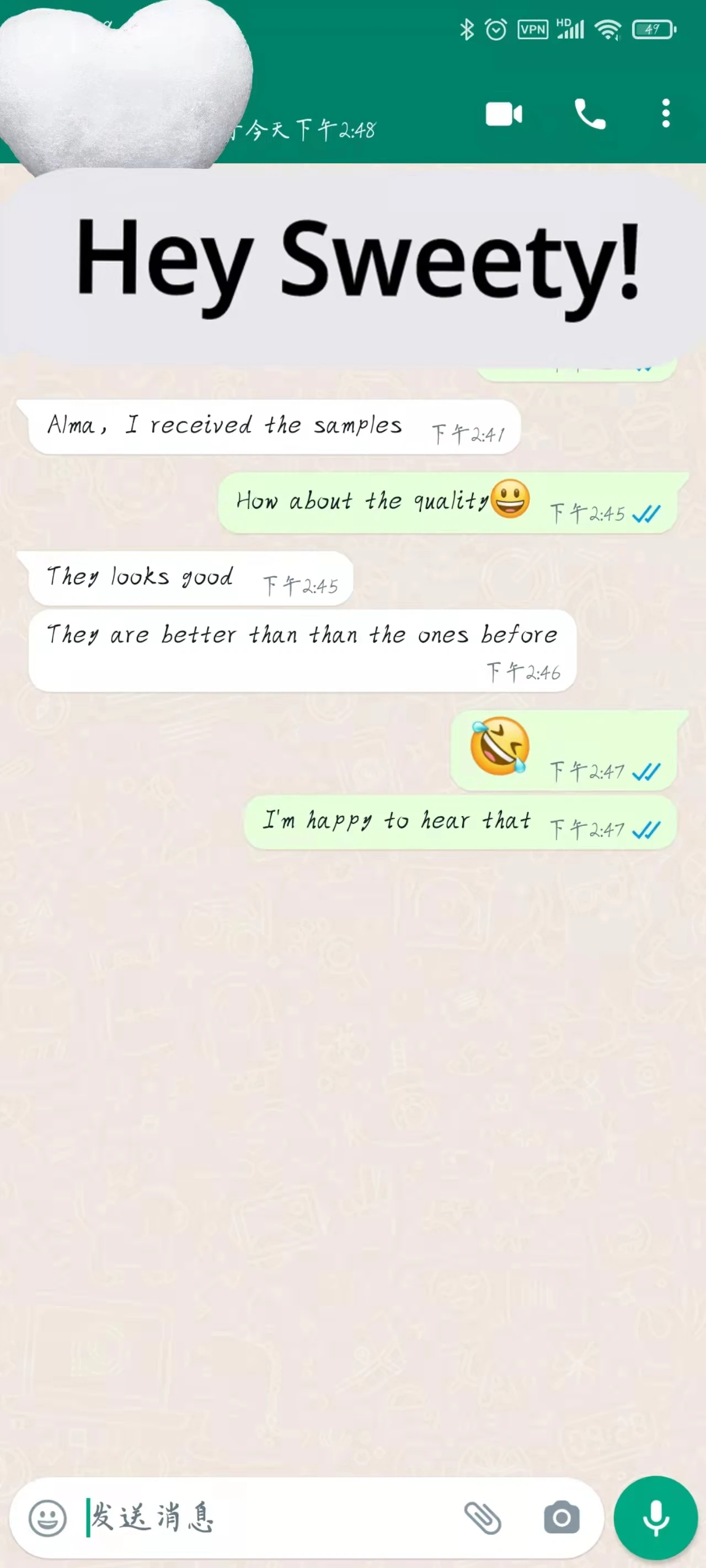
Task: Tap the message input field
Action: [268, 1517]
